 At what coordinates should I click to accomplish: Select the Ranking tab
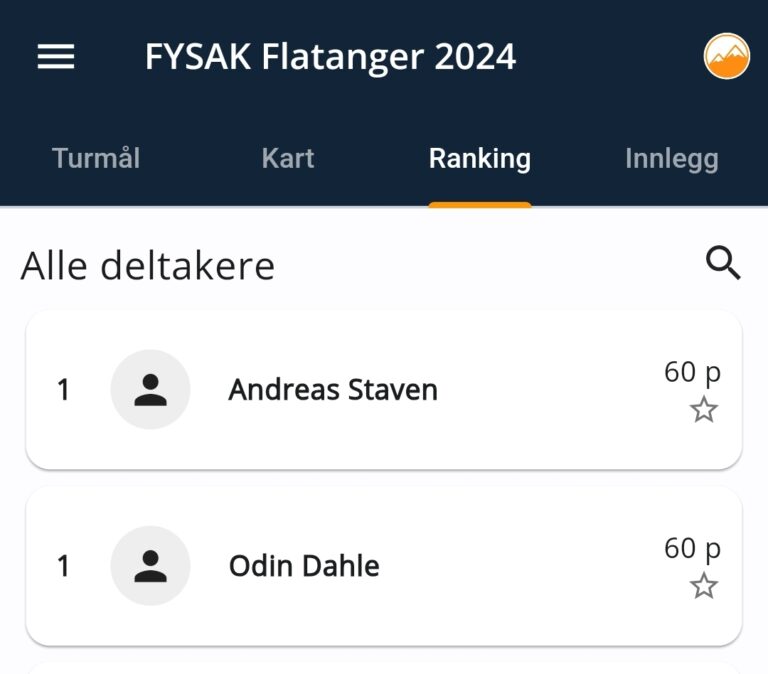[479, 158]
